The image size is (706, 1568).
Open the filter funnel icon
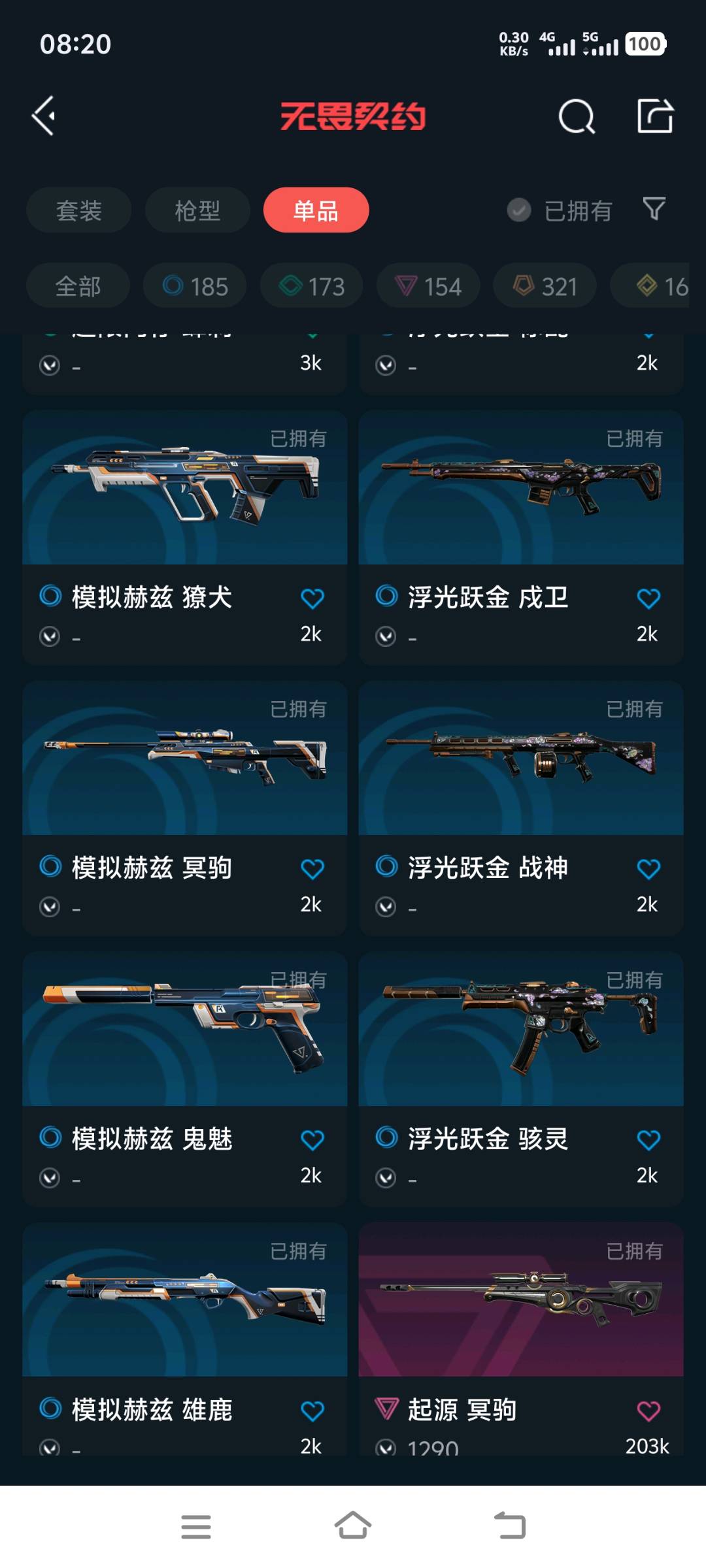pyautogui.click(x=654, y=209)
